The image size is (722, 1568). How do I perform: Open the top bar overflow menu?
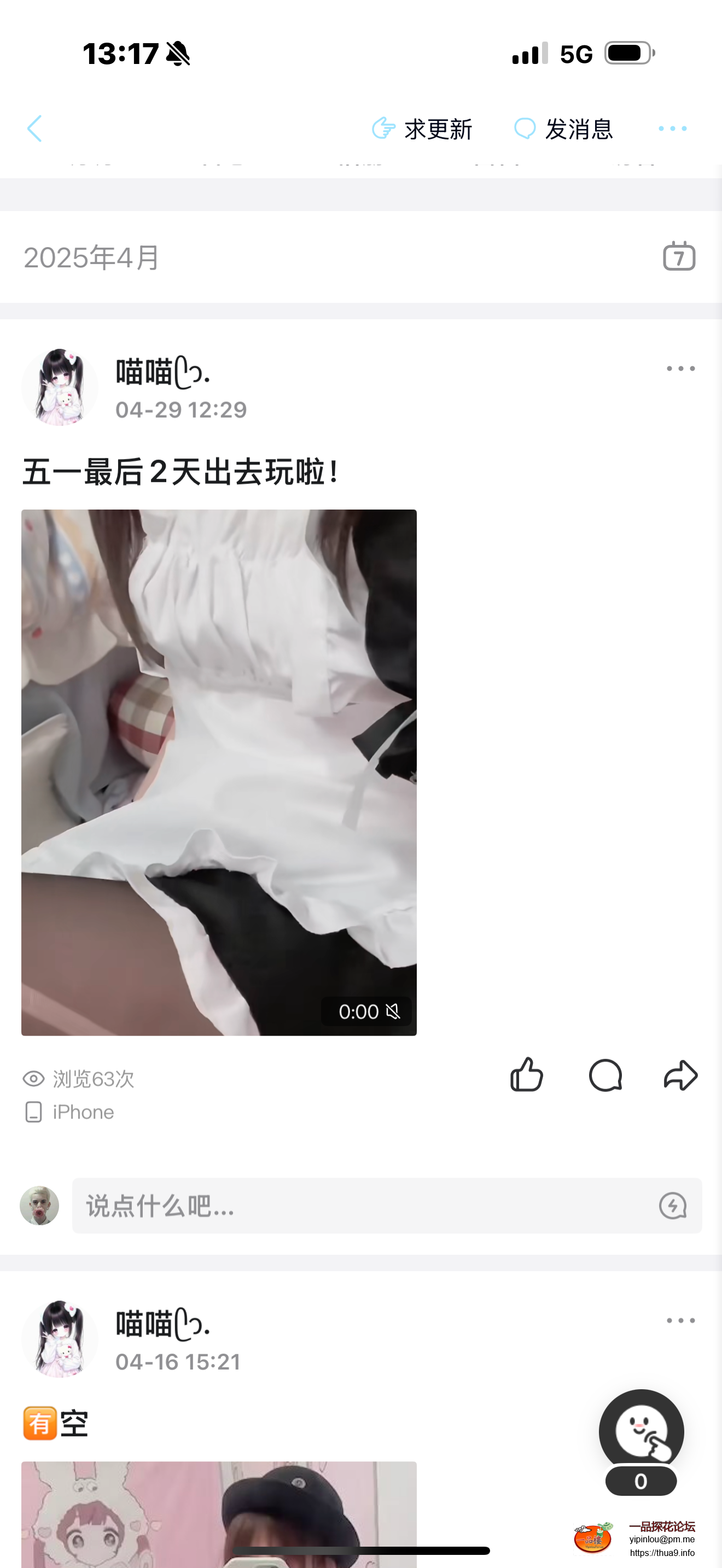[x=672, y=129]
